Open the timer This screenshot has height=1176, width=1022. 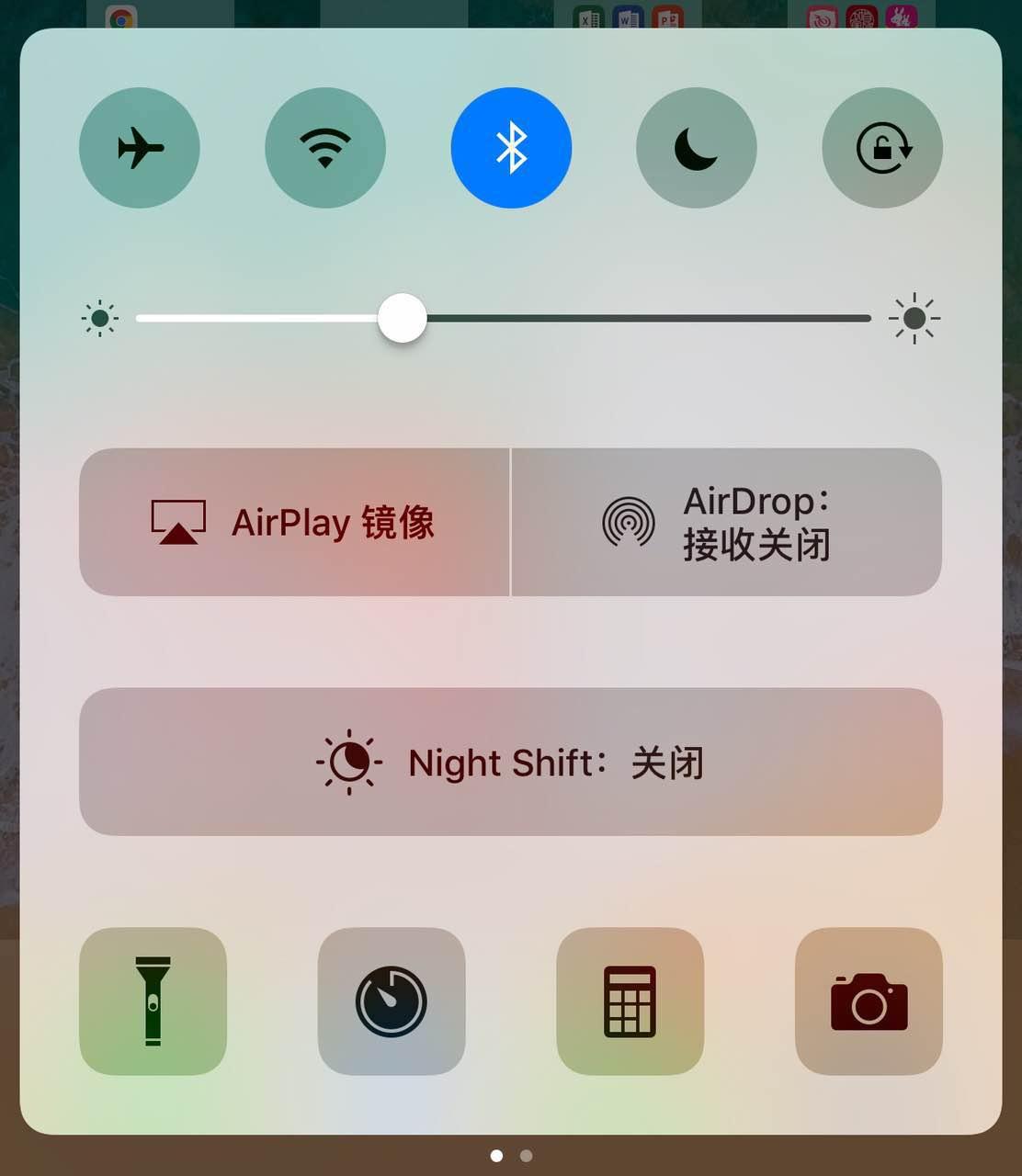click(392, 1001)
